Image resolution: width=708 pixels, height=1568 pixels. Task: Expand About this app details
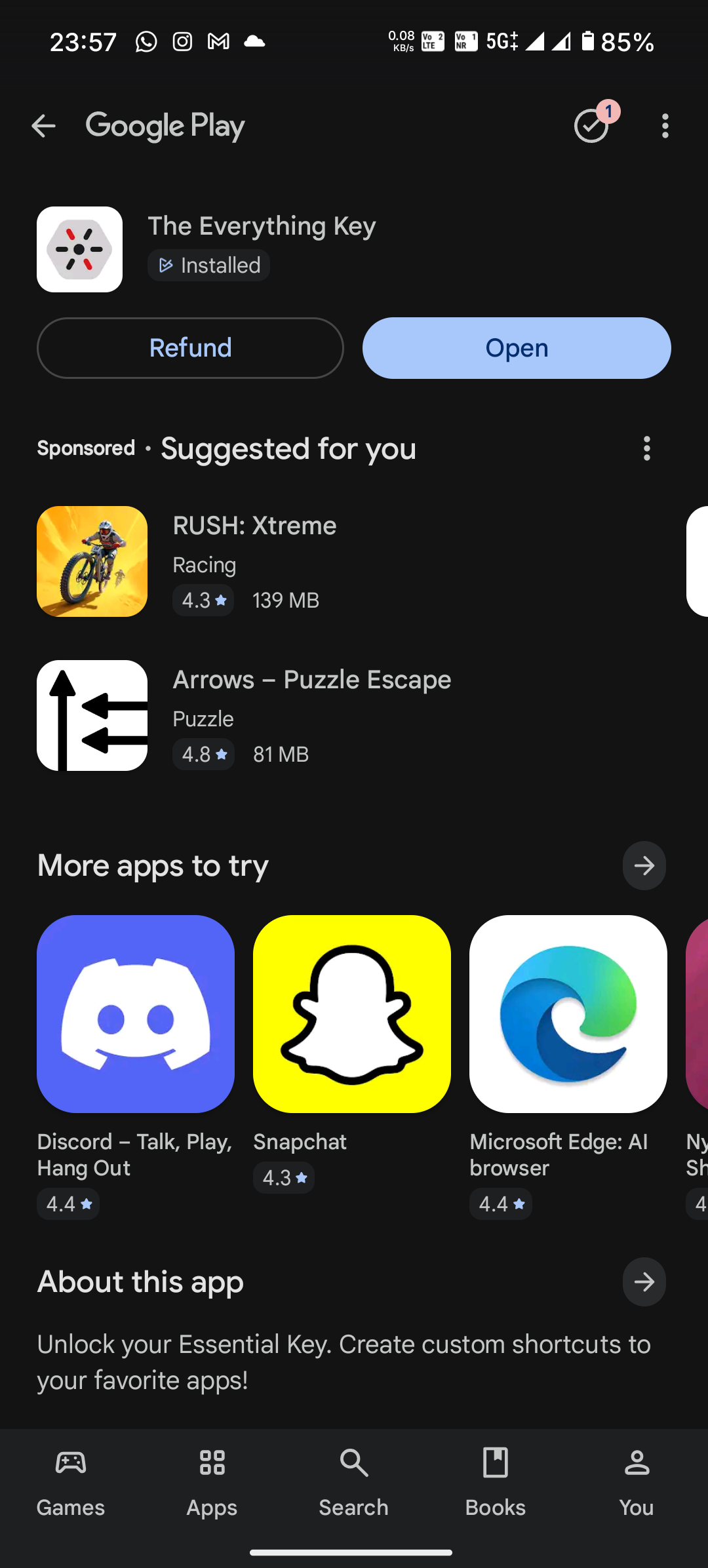click(644, 1282)
